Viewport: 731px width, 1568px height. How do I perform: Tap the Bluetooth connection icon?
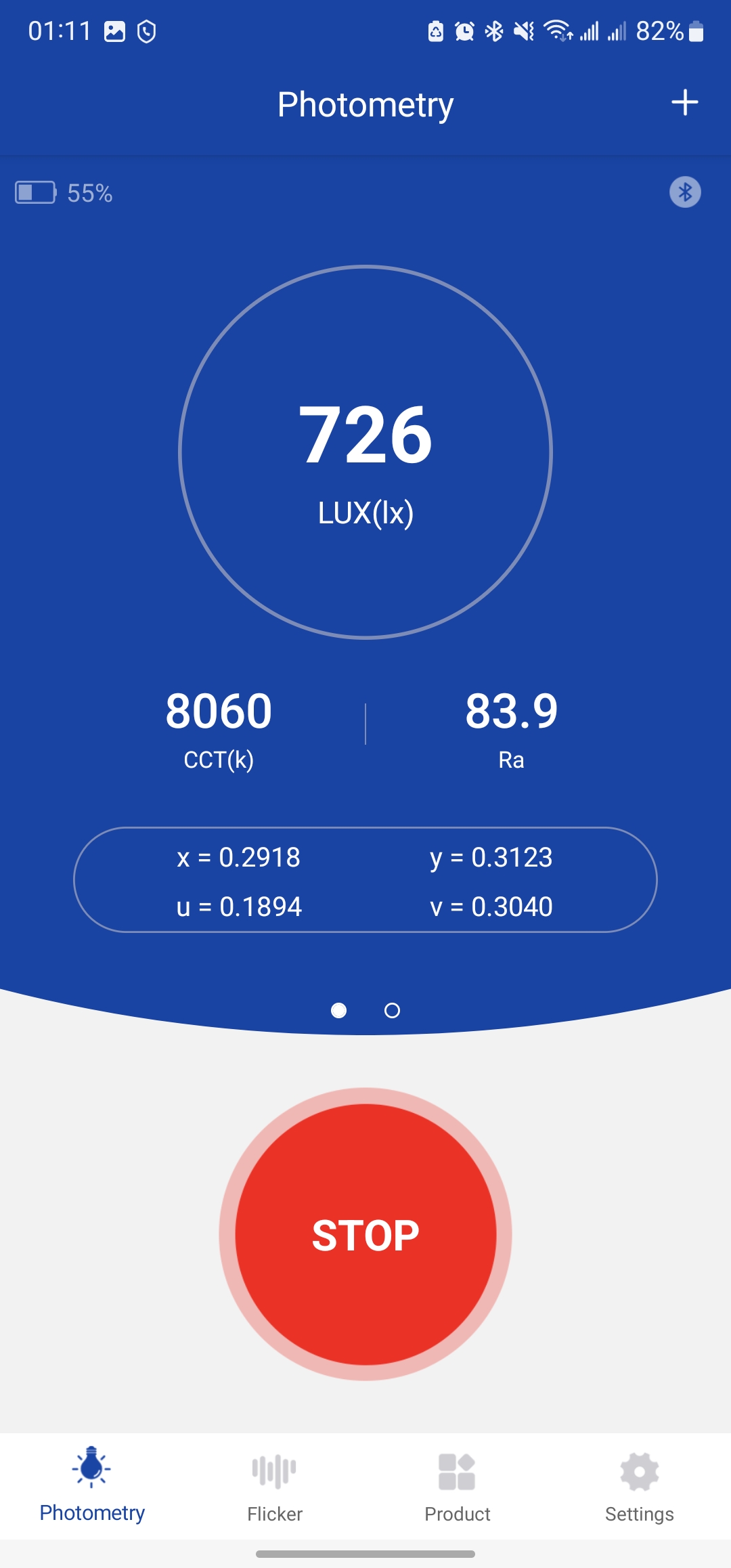click(685, 192)
